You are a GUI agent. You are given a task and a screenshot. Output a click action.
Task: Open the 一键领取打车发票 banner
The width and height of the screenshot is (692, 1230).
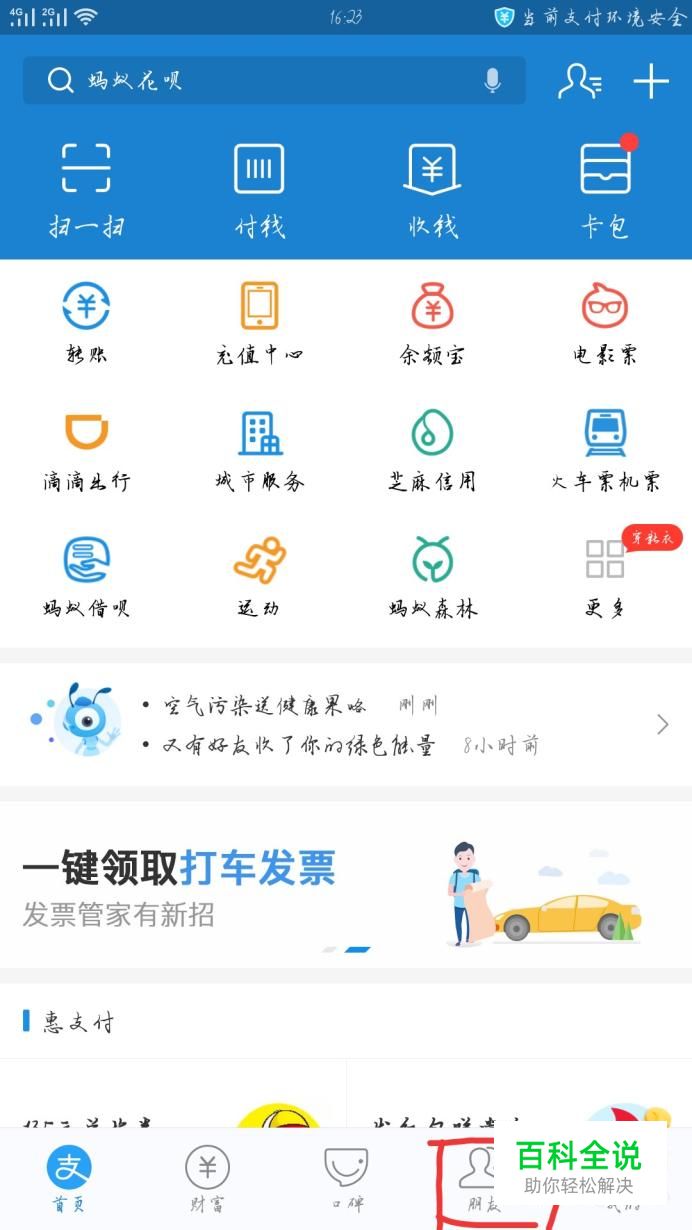tap(346, 885)
